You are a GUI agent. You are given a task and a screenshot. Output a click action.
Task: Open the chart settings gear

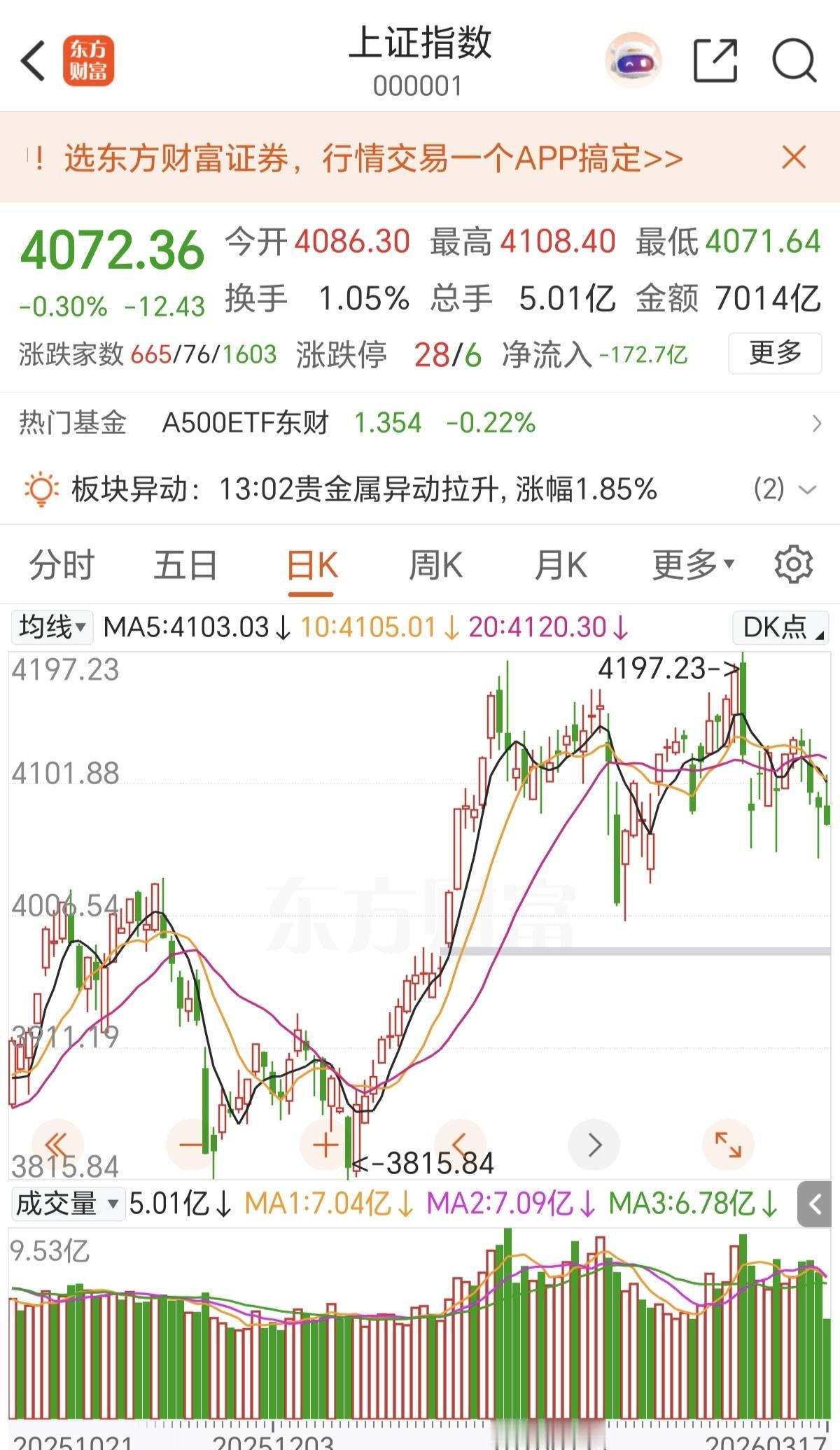pyautogui.click(x=792, y=564)
